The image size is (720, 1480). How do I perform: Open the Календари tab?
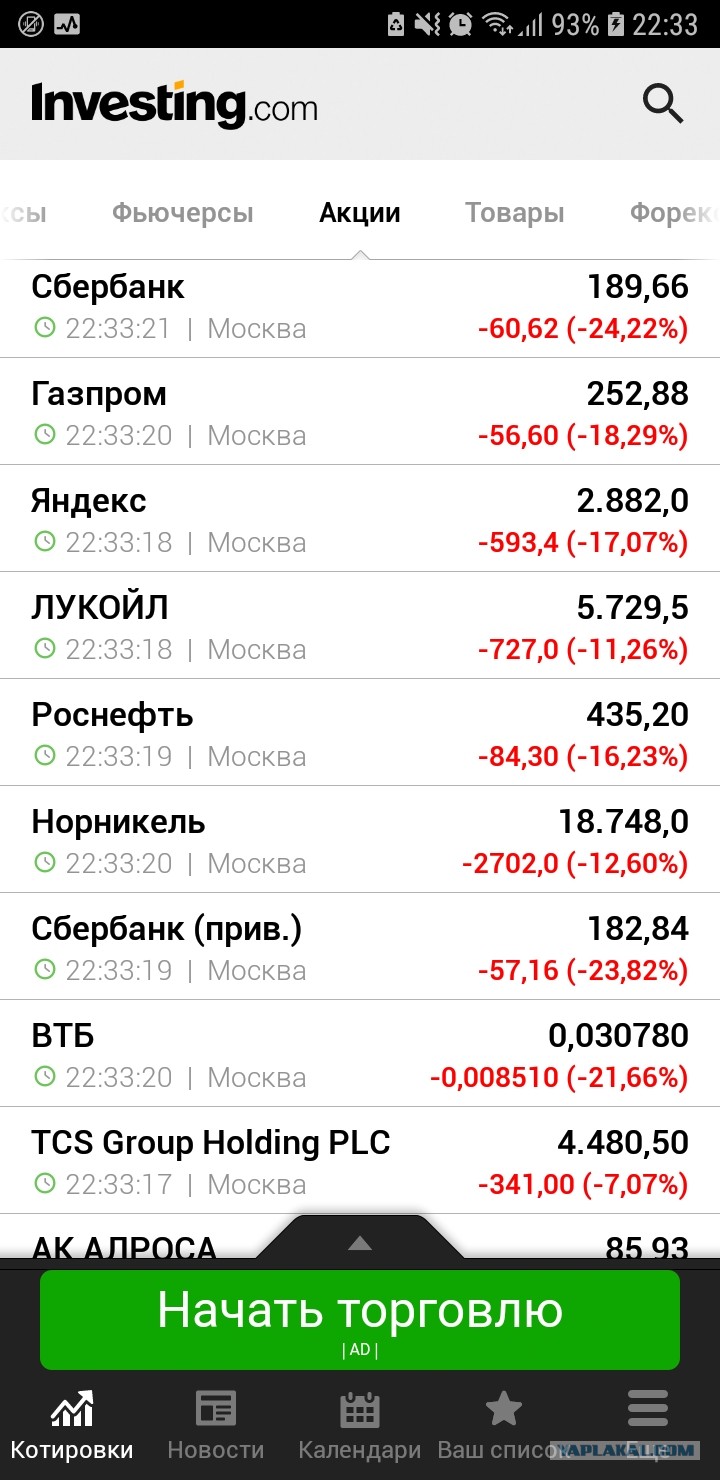point(360,1425)
